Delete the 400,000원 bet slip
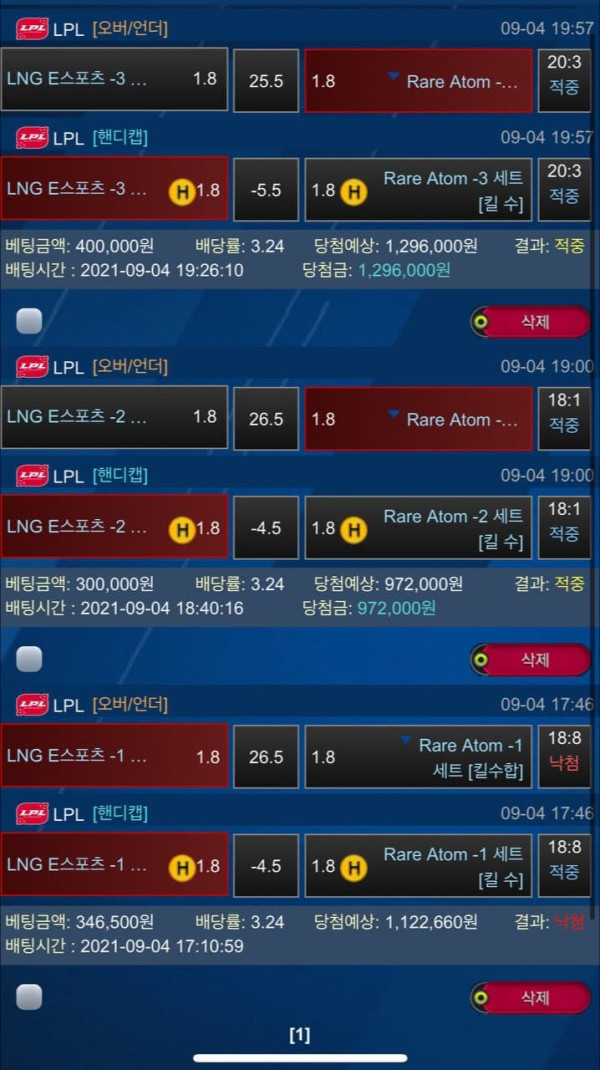Viewport: 600px width, 1070px height. 530,322
